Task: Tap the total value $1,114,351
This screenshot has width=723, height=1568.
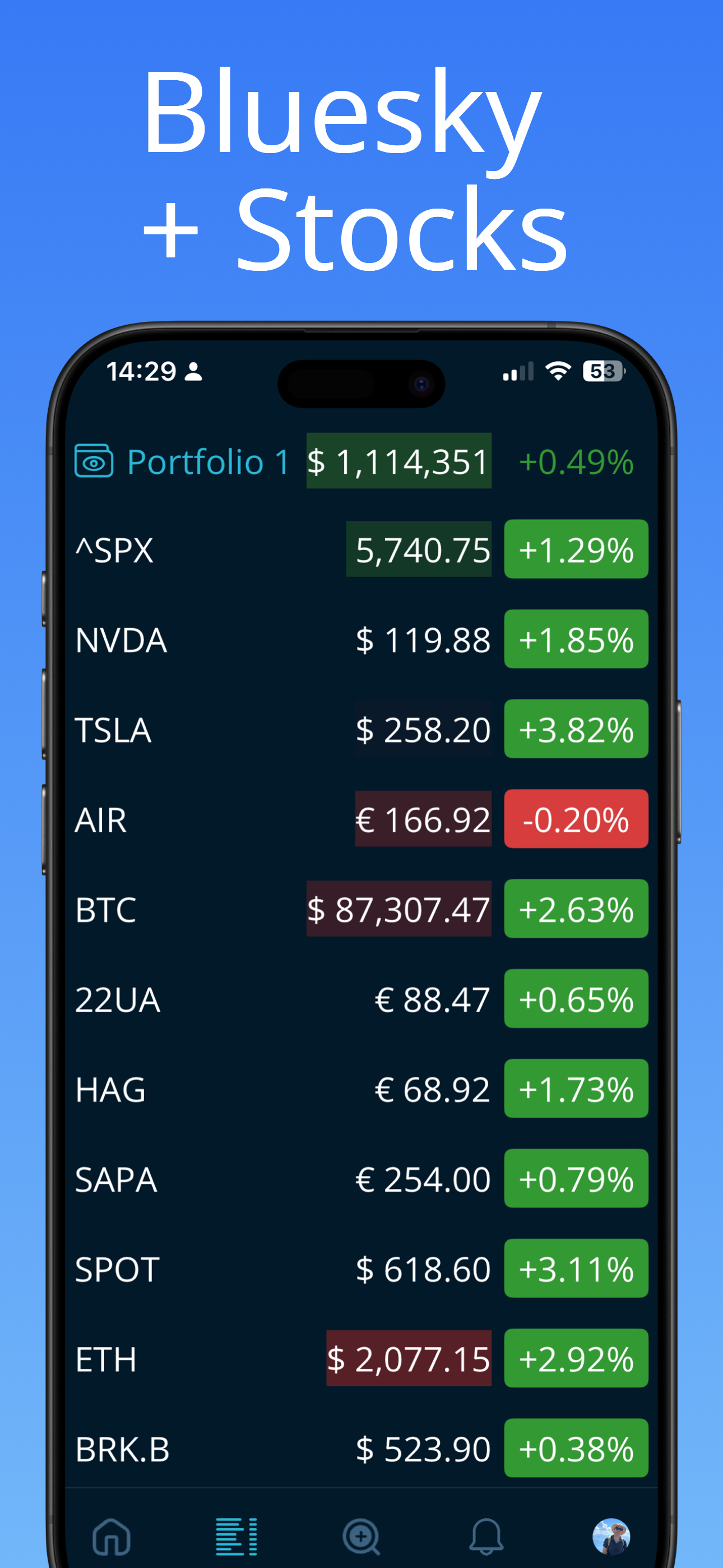Action: click(x=398, y=462)
